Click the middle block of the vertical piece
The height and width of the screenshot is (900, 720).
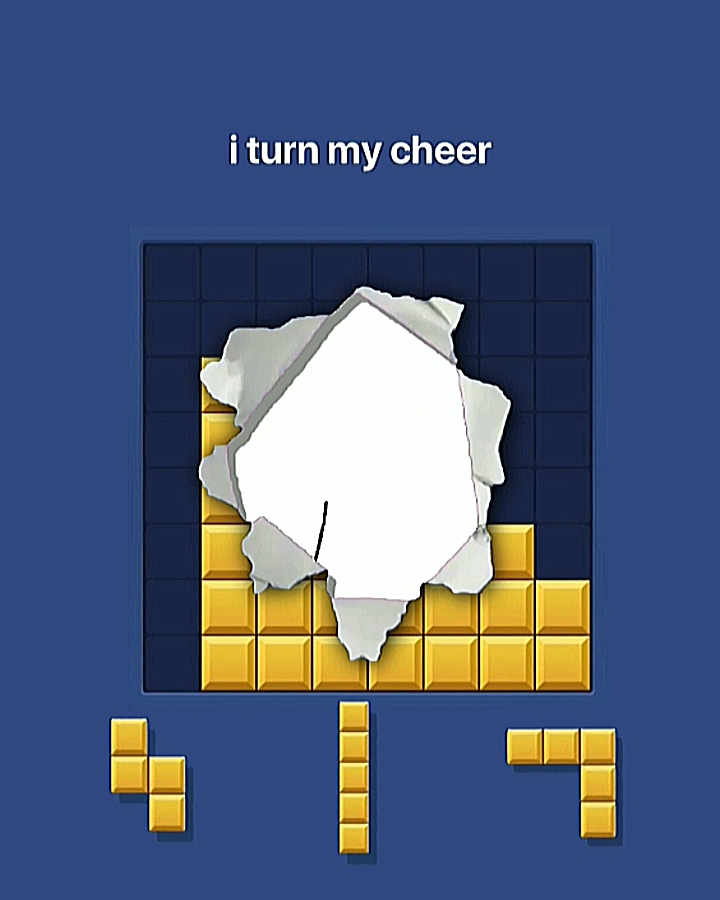[x=352, y=780]
